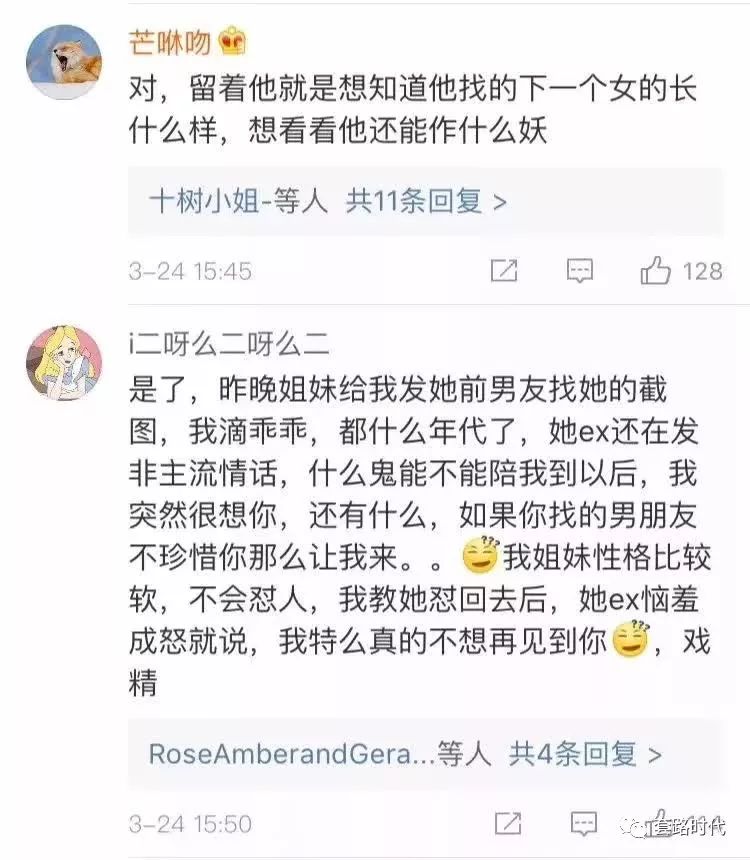Like 芒咻吻's comment with 128 likes
The image size is (750, 860).
657,270
